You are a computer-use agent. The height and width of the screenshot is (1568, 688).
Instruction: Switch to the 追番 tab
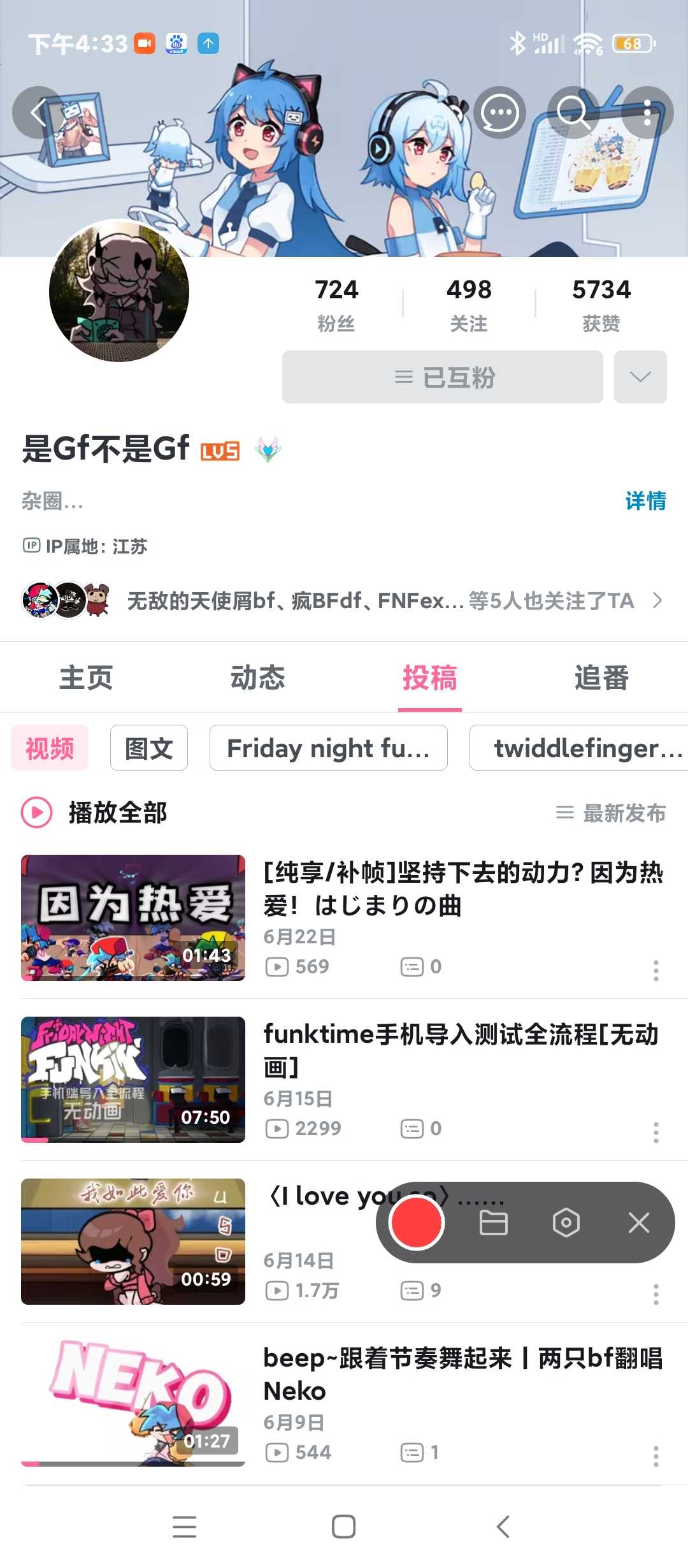tap(601, 678)
